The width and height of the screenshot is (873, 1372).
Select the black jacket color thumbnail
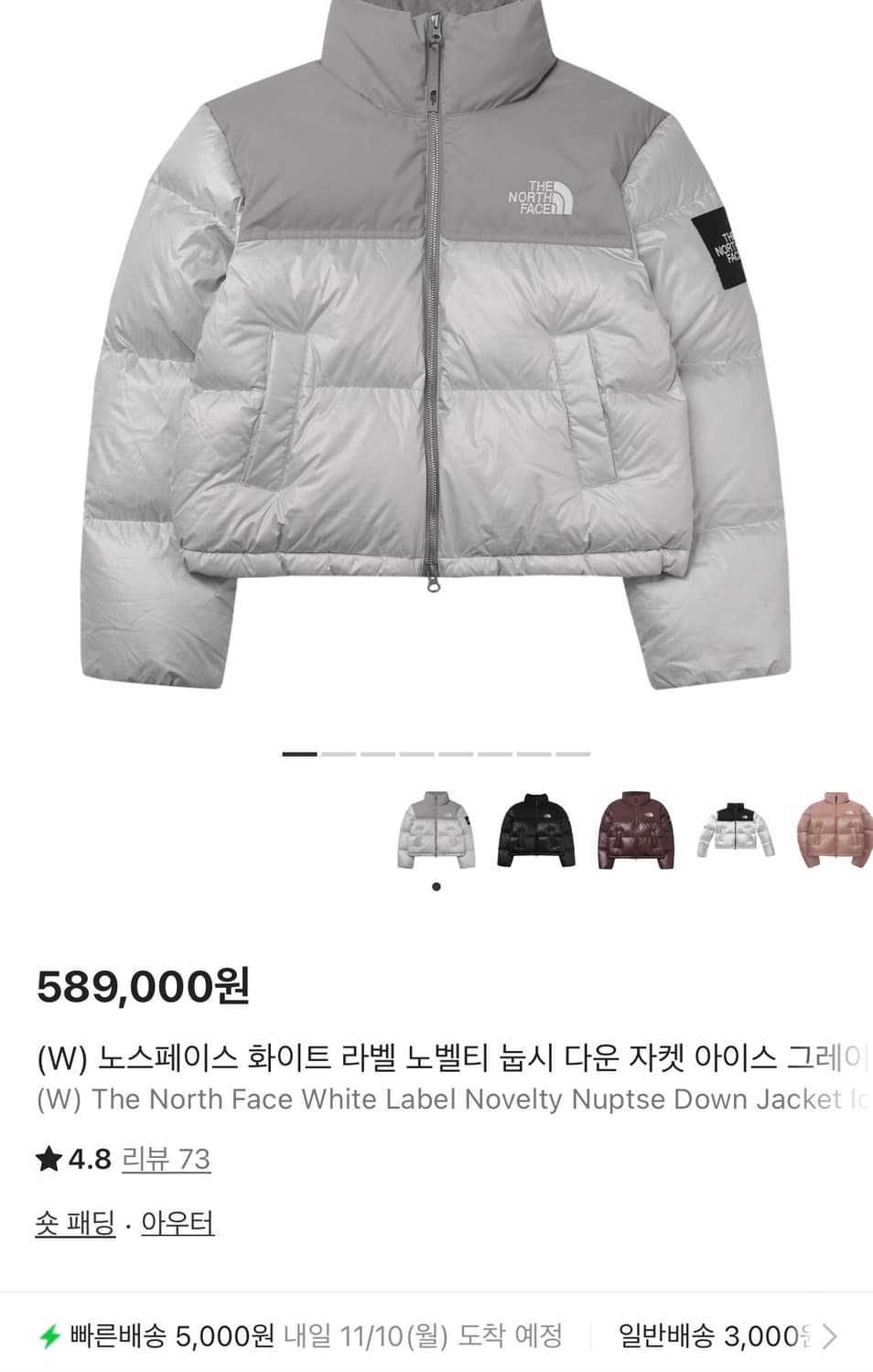click(x=538, y=829)
